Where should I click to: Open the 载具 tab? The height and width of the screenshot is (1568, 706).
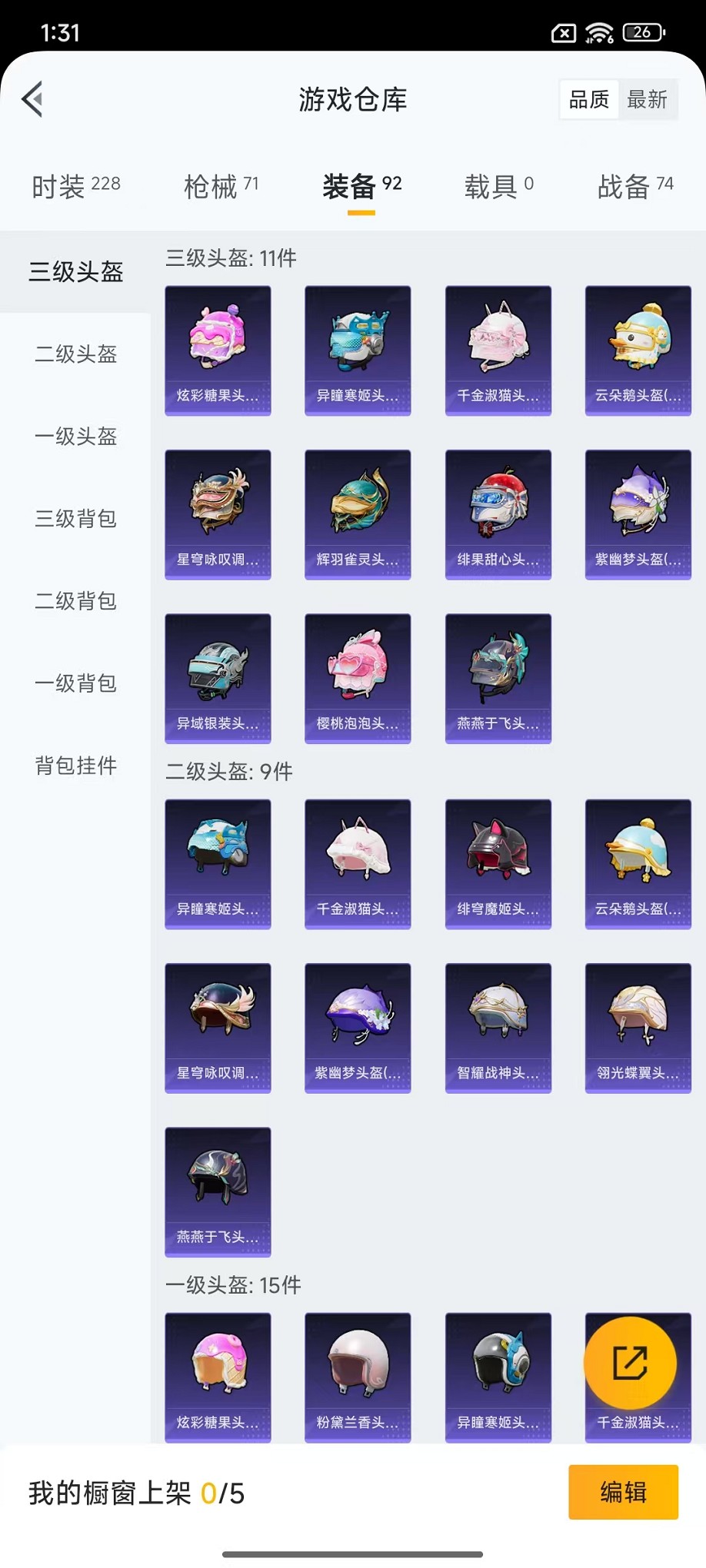498,186
